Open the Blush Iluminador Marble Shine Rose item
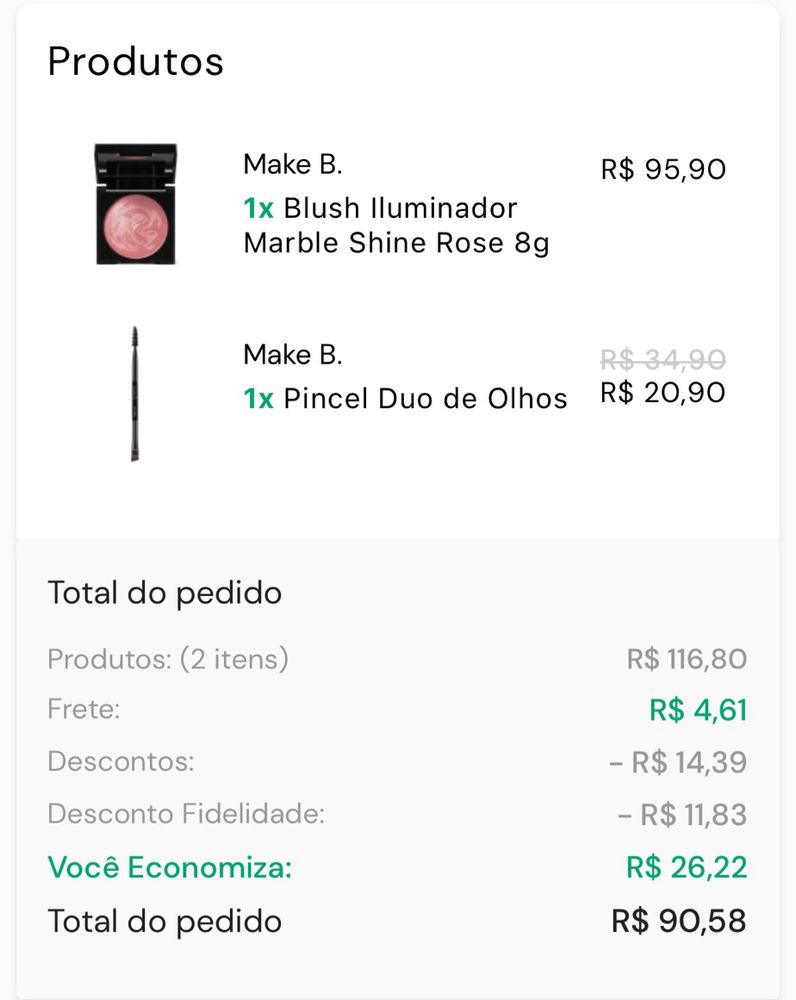 point(396,225)
